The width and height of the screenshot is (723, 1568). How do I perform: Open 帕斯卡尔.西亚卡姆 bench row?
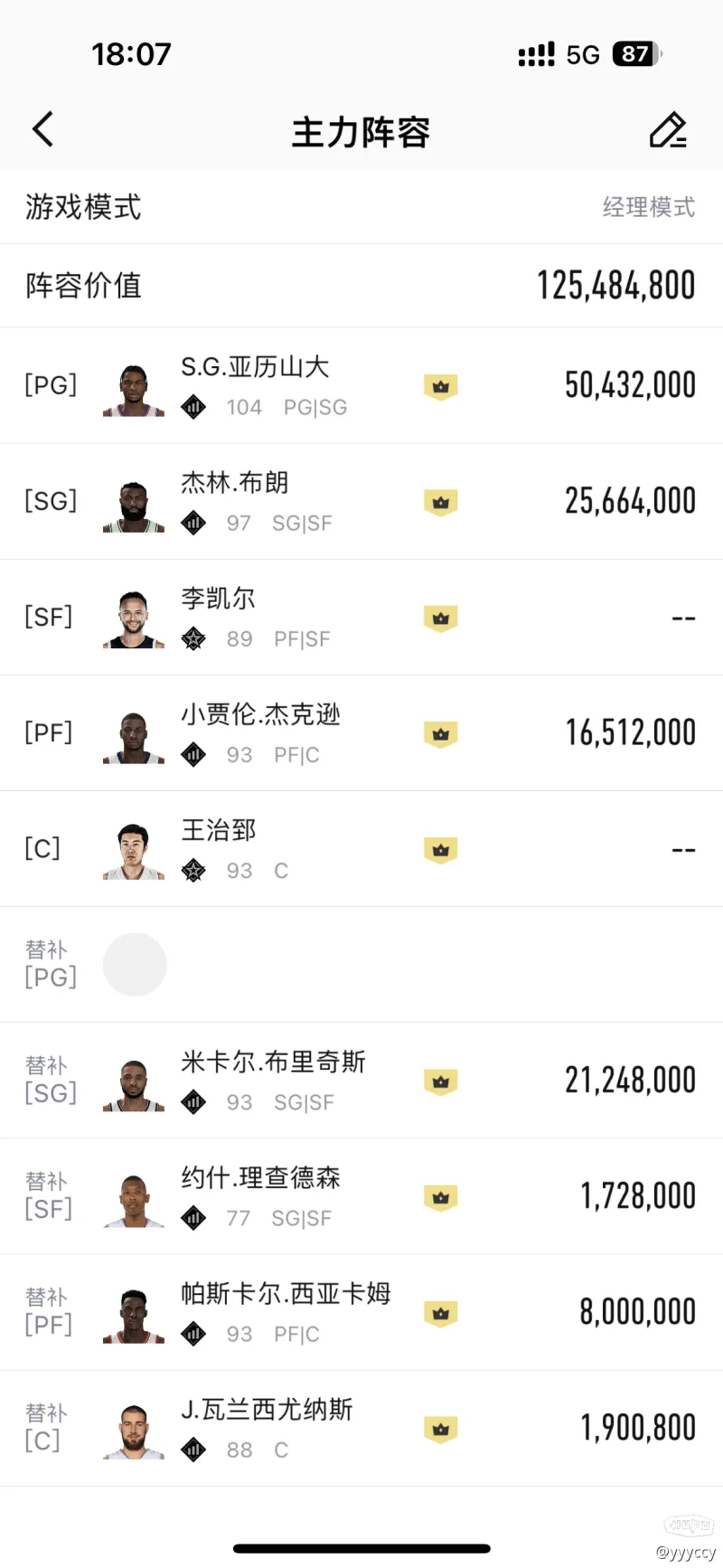point(361,1312)
